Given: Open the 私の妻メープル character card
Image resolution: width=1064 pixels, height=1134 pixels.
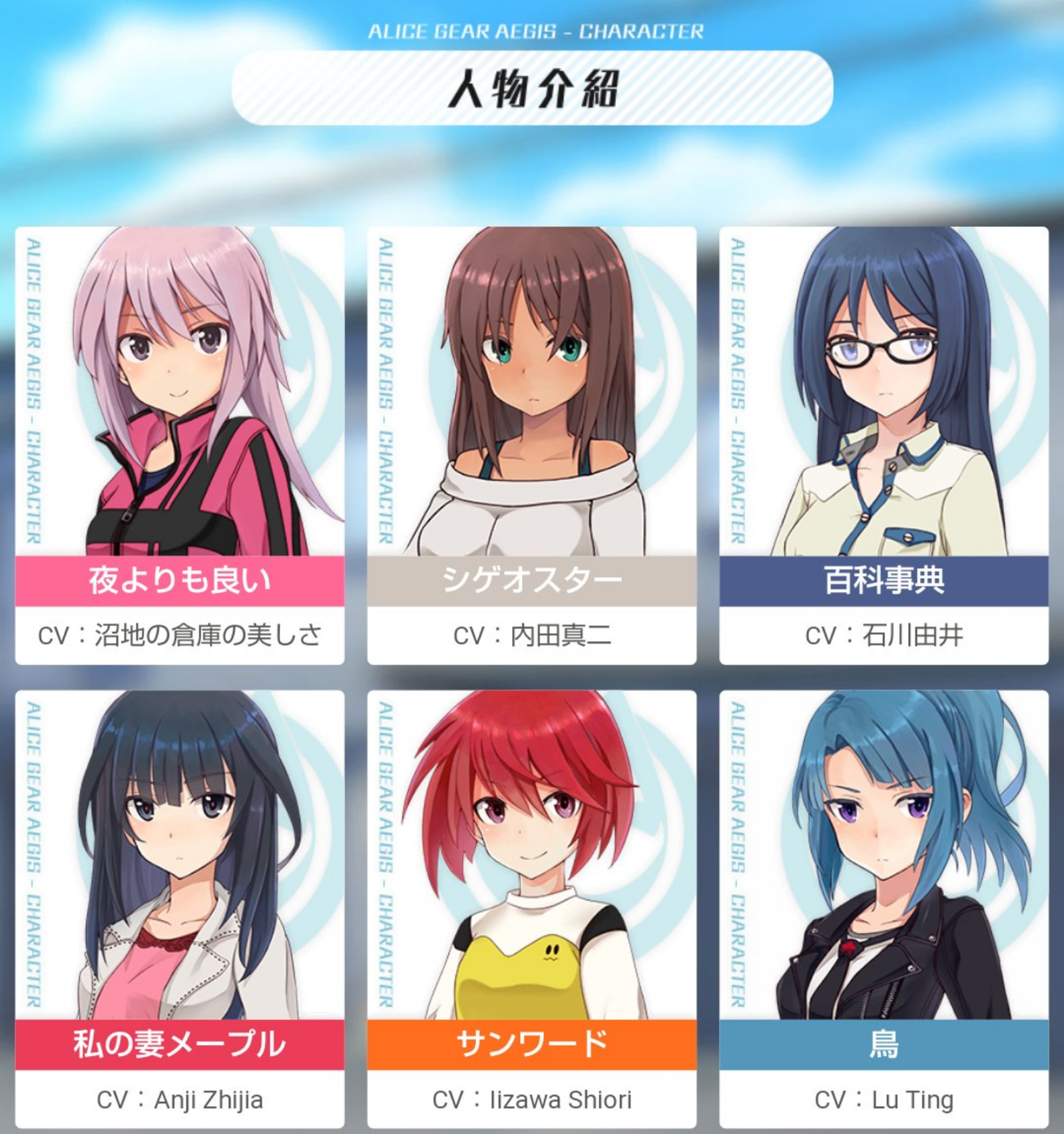Looking at the screenshot, I should tap(180, 908).
